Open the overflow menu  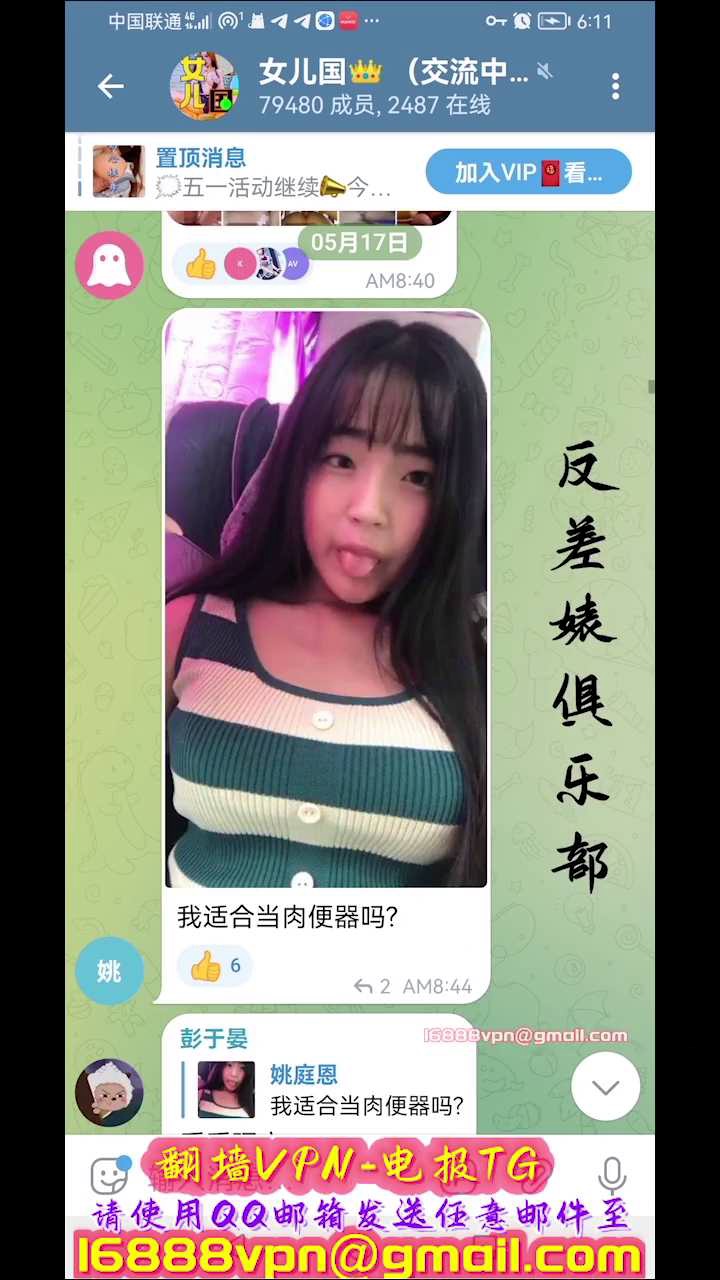click(615, 86)
